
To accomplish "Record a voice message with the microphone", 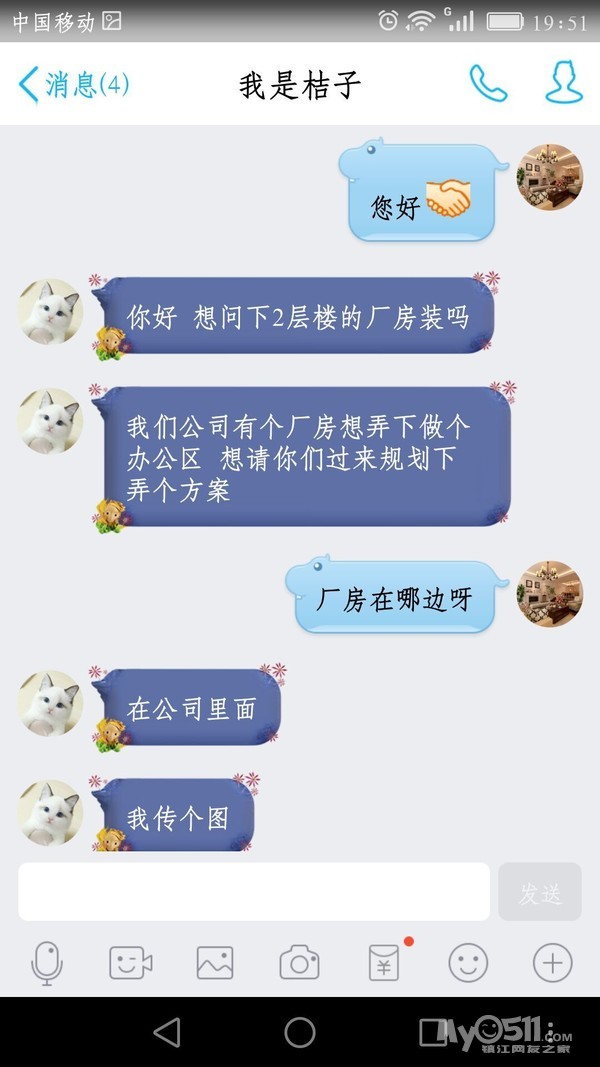I will 47,963.
